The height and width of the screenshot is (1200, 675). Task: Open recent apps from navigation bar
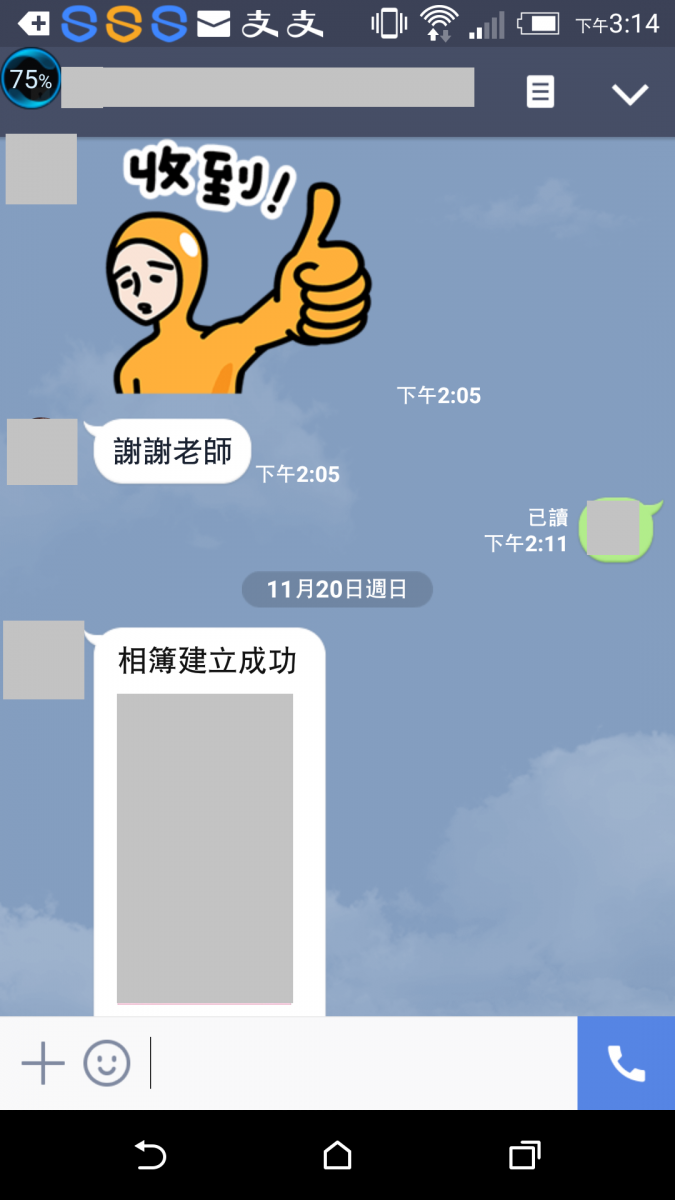click(x=524, y=1156)
